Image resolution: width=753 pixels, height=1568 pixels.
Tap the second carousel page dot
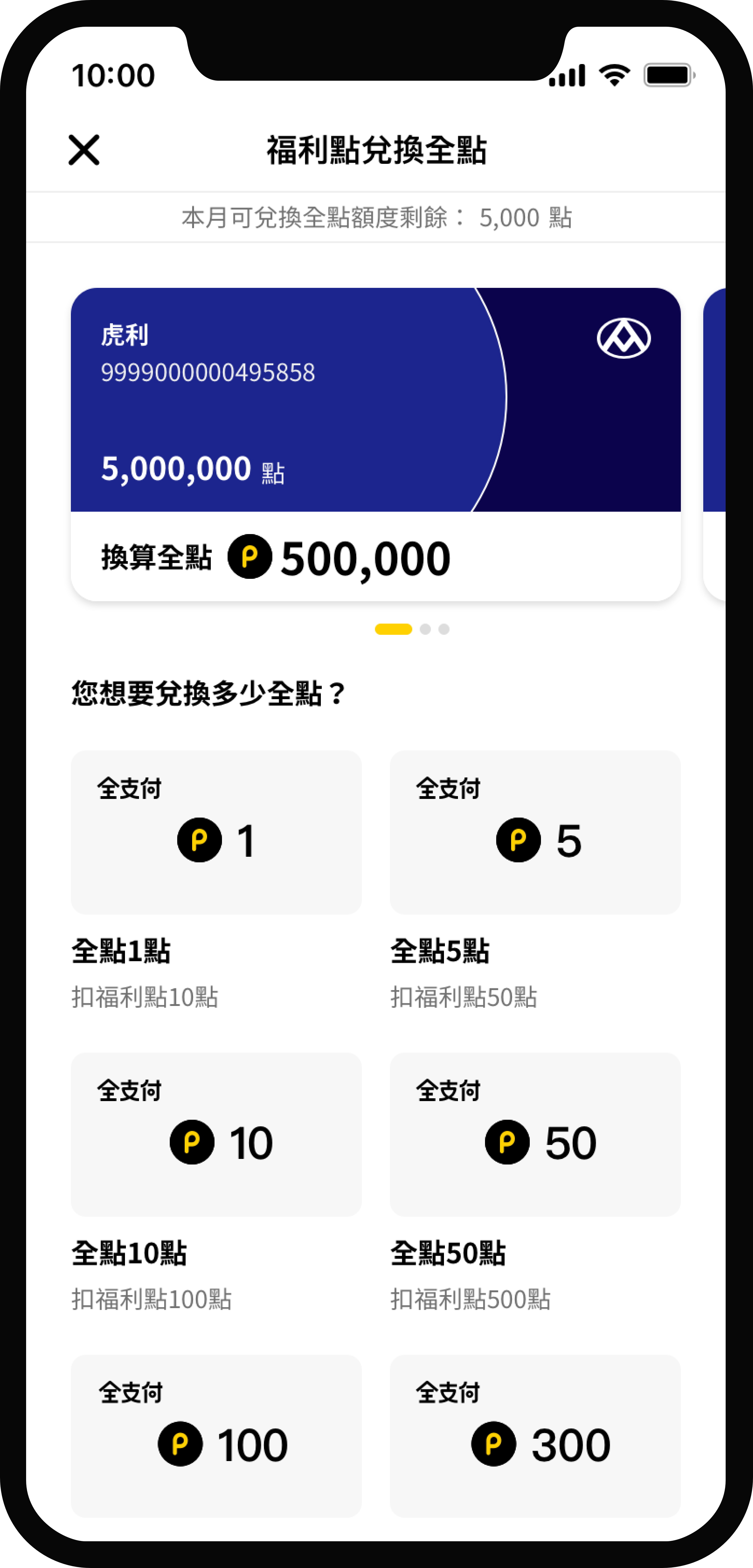point(425,629)
